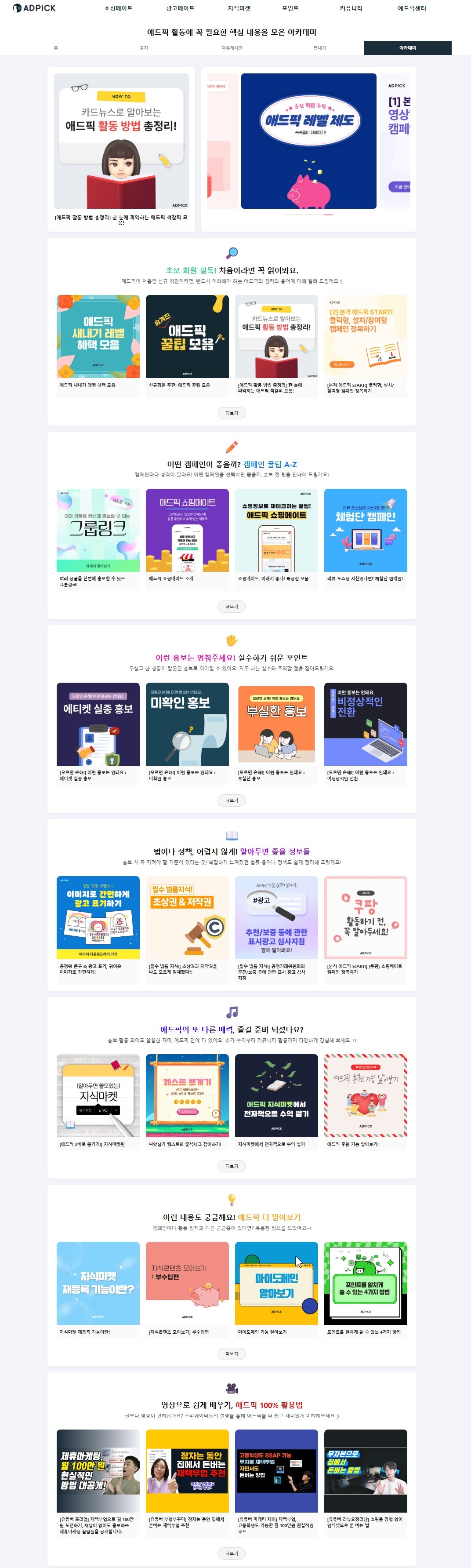
Task: Switch to the 홈 tab
Action: [56, 48]
